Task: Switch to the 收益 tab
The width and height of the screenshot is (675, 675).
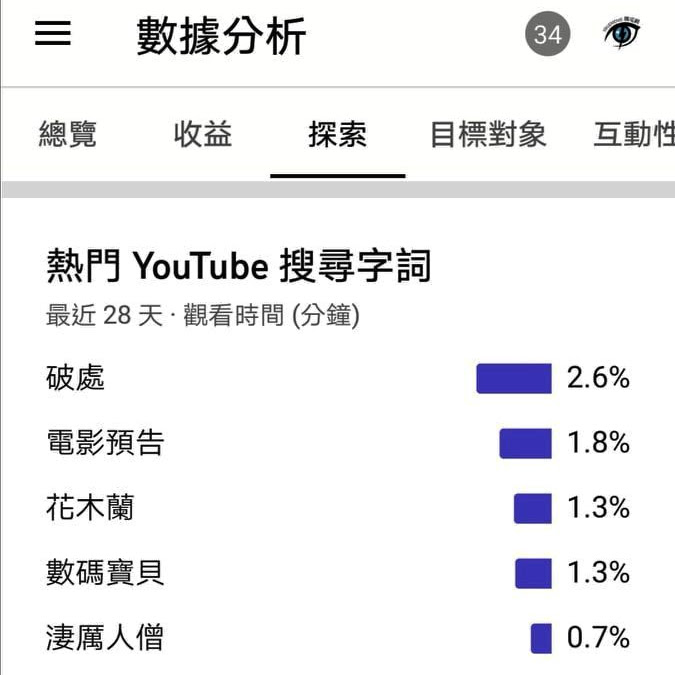Action: pyautogui.click(x=203, y=135)
